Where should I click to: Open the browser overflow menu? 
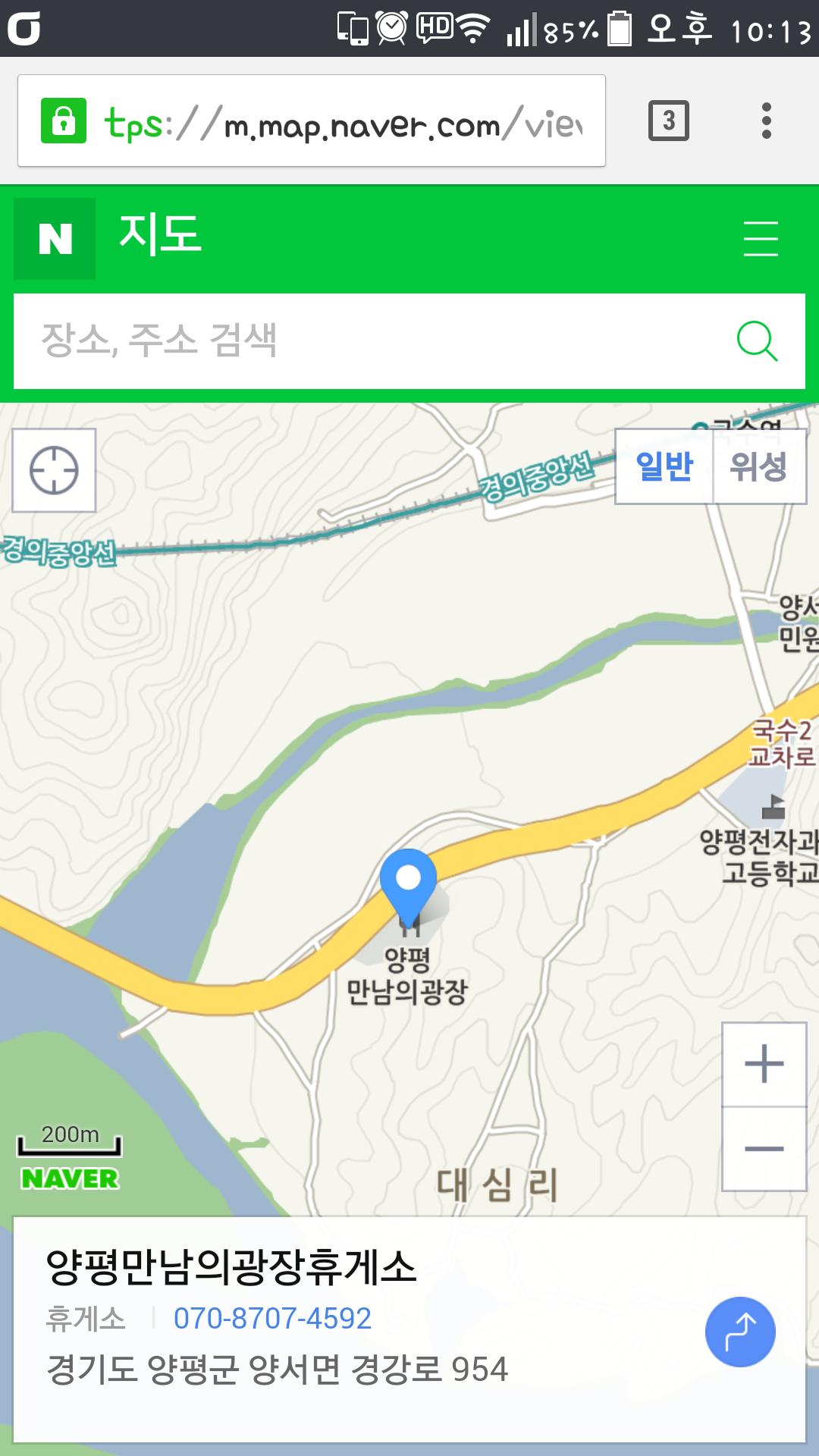[767, 121]
